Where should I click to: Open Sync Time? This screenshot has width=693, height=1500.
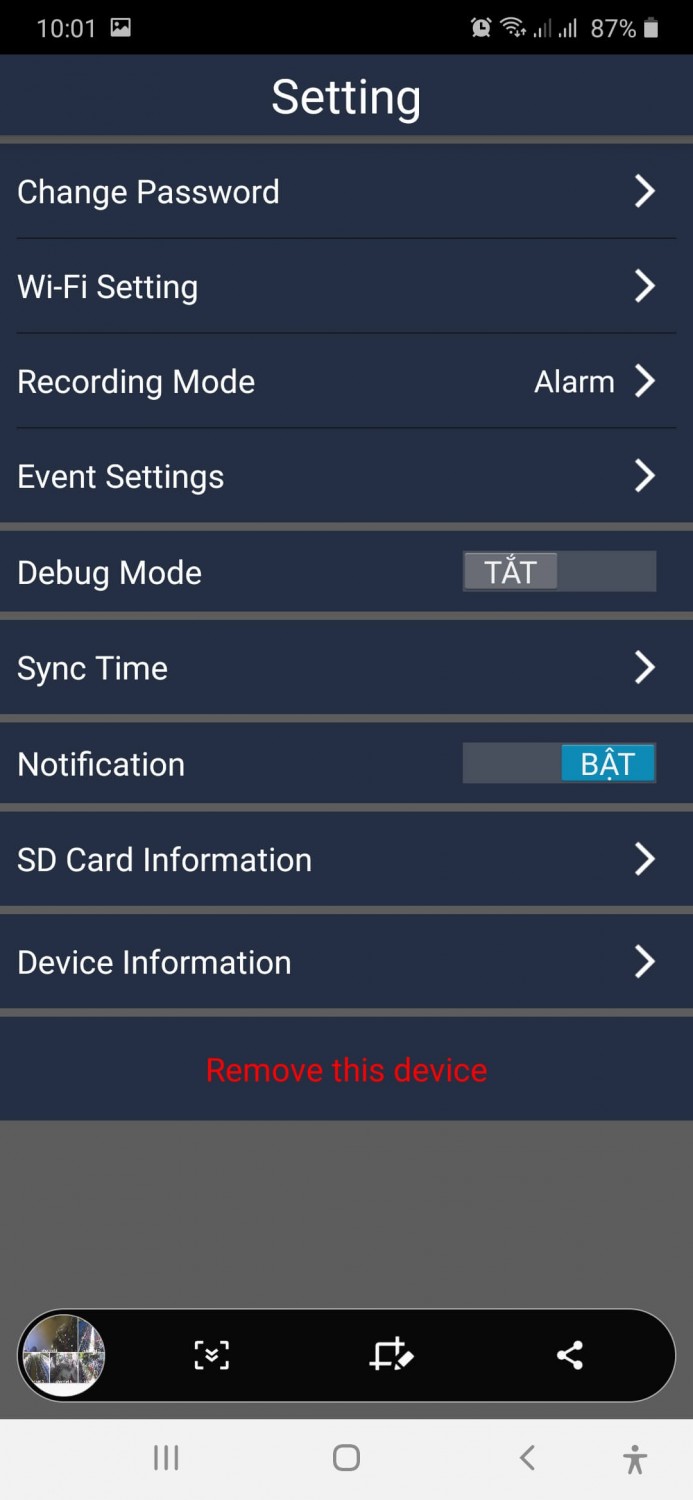(x=346, y=667)
